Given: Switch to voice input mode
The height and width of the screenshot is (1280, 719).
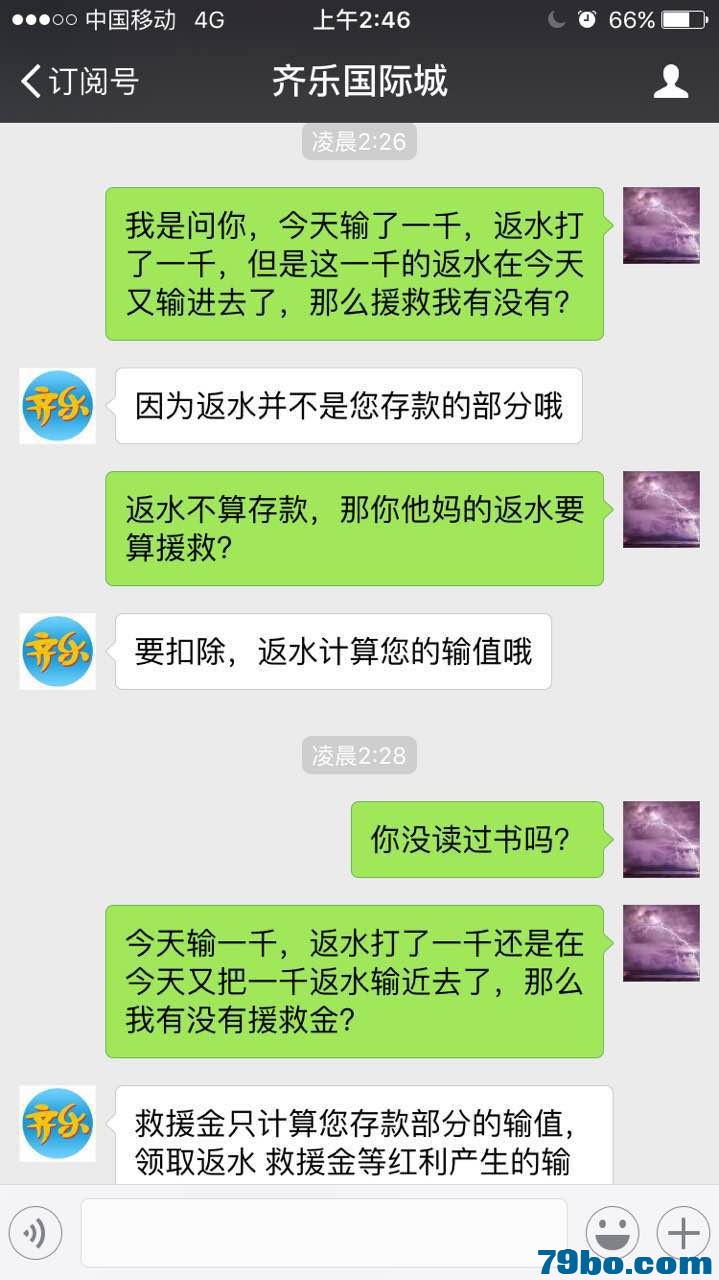Looking at the screenshot, I should coord(36,1233).
